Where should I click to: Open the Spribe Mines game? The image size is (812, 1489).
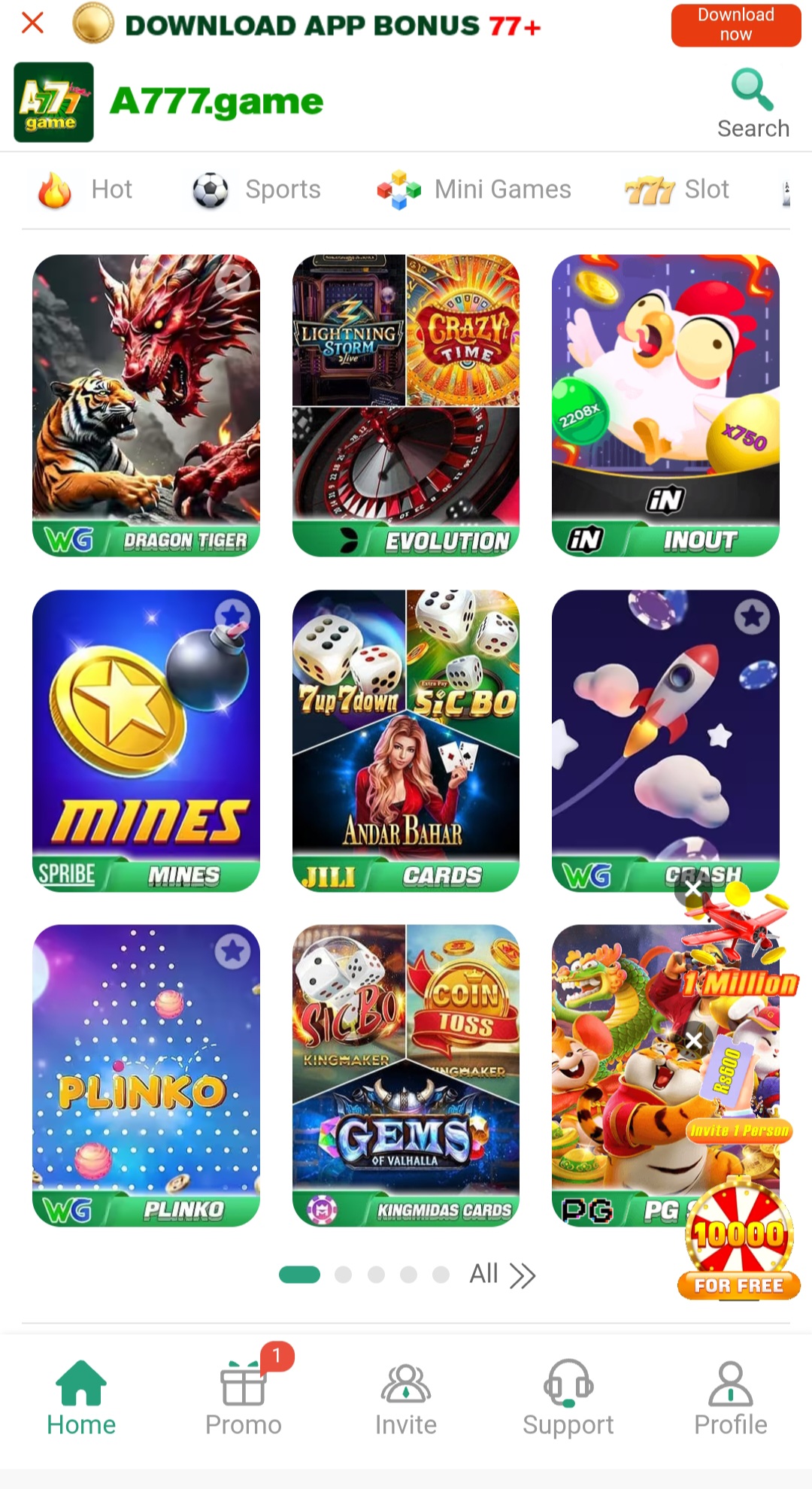pos(146,741)
